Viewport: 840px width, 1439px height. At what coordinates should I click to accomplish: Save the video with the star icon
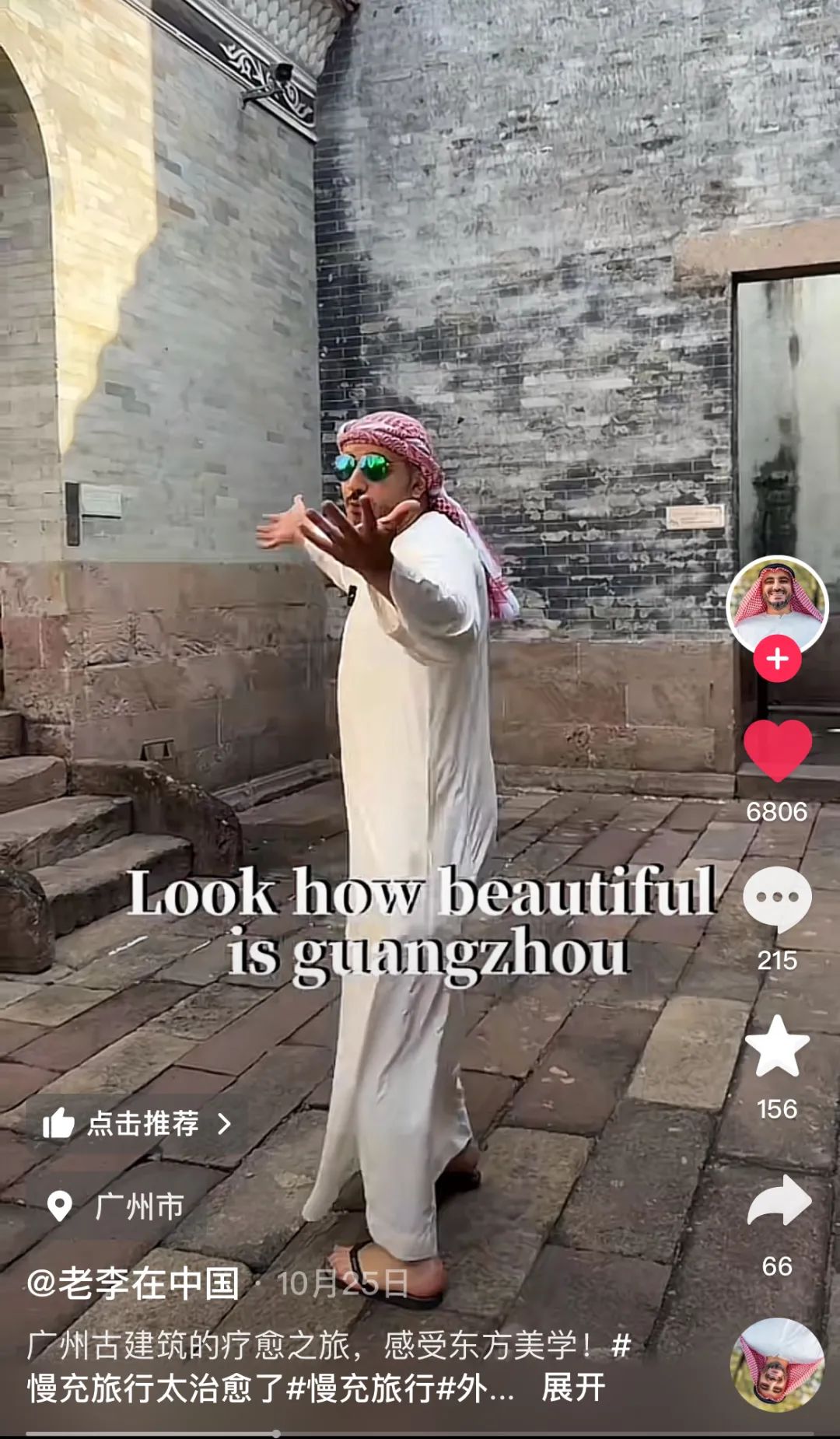point(777,1047)
